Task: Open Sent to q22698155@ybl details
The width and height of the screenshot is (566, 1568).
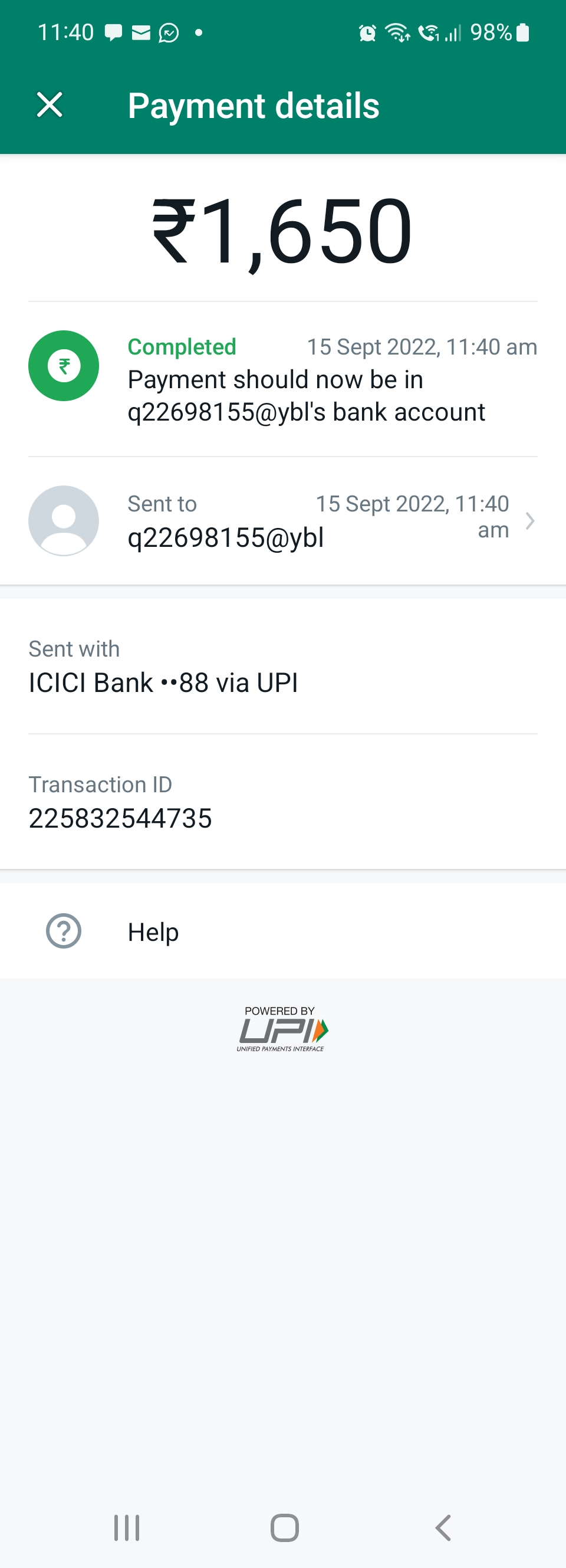Action: pyautogui.click(x=283, y=521)
